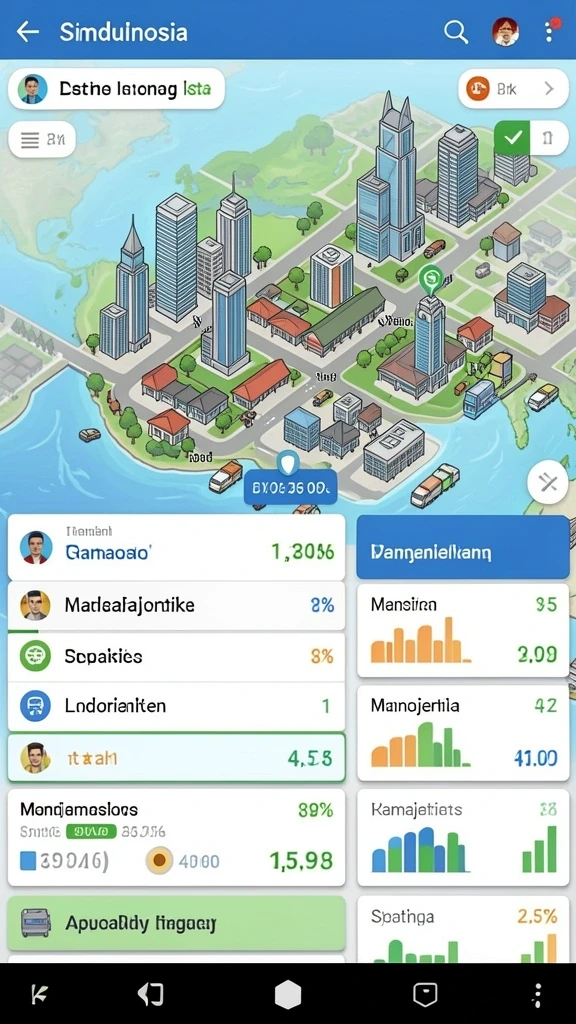The width and height of the screenshot is (576, 1024).
Task: Open the Manojertila chart card
Action: point(463,732)
